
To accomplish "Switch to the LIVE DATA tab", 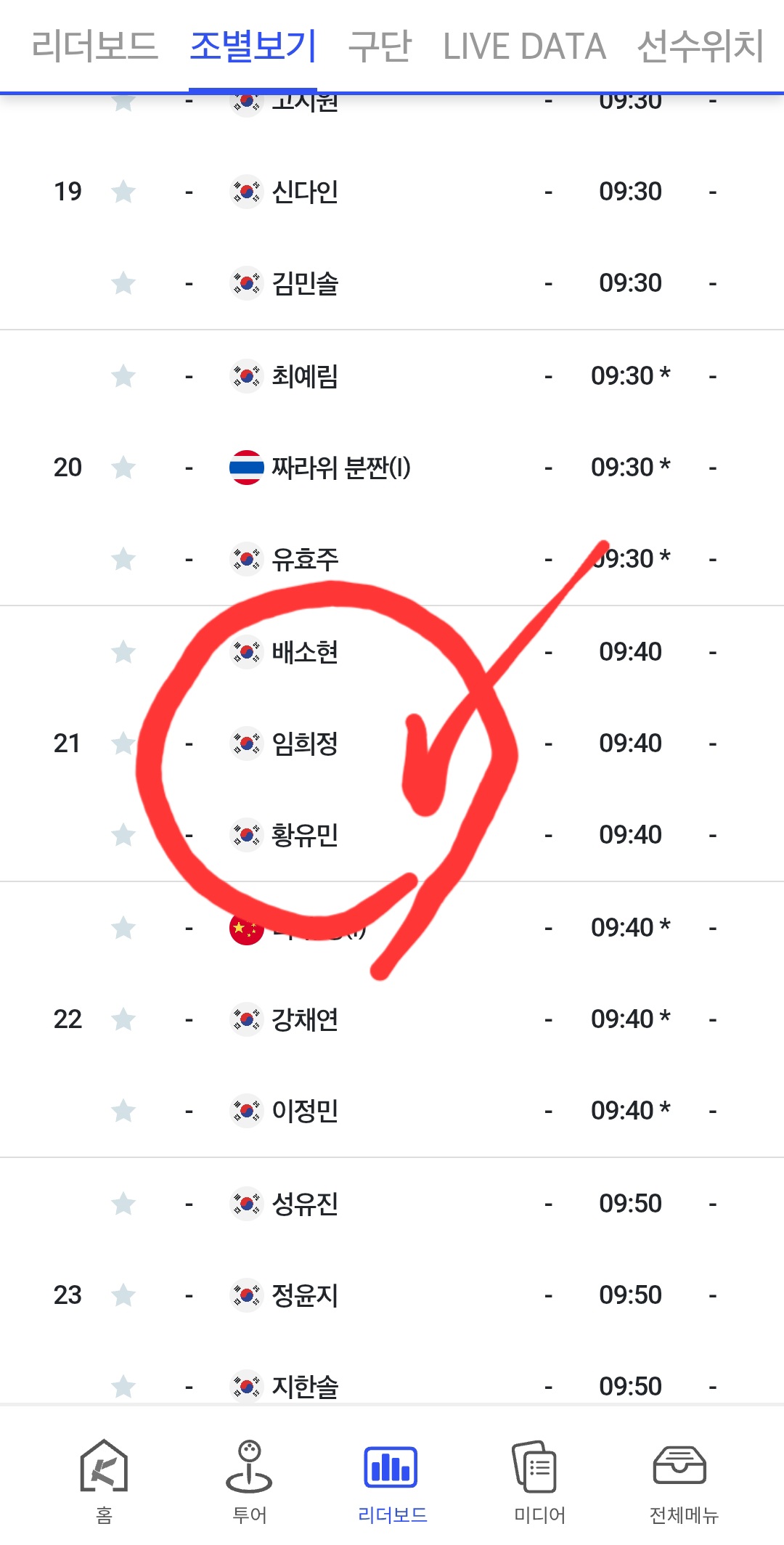I will [x=524, y=46].
